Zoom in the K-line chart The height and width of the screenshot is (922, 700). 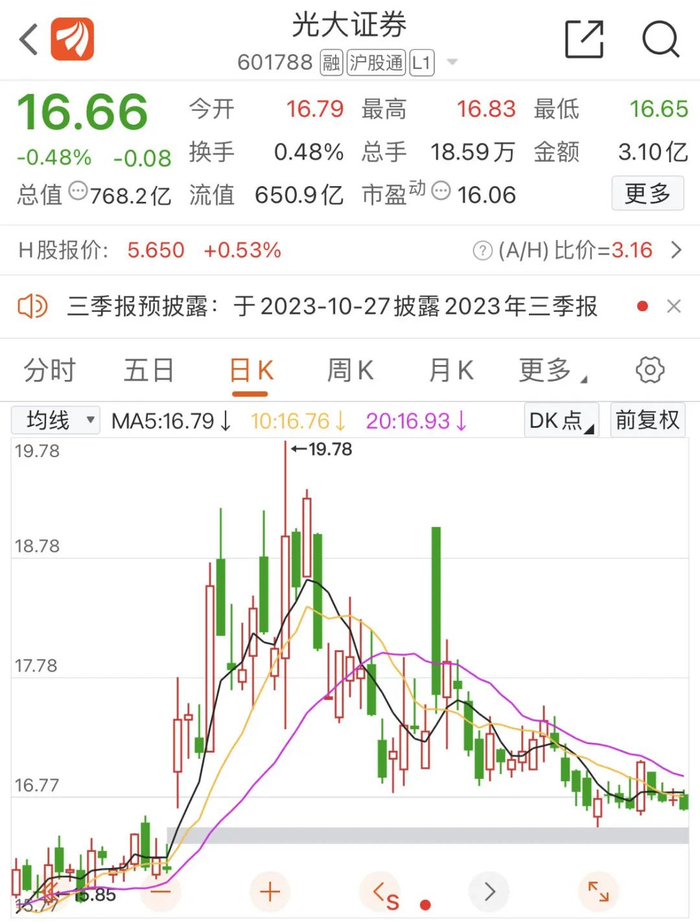269,890
